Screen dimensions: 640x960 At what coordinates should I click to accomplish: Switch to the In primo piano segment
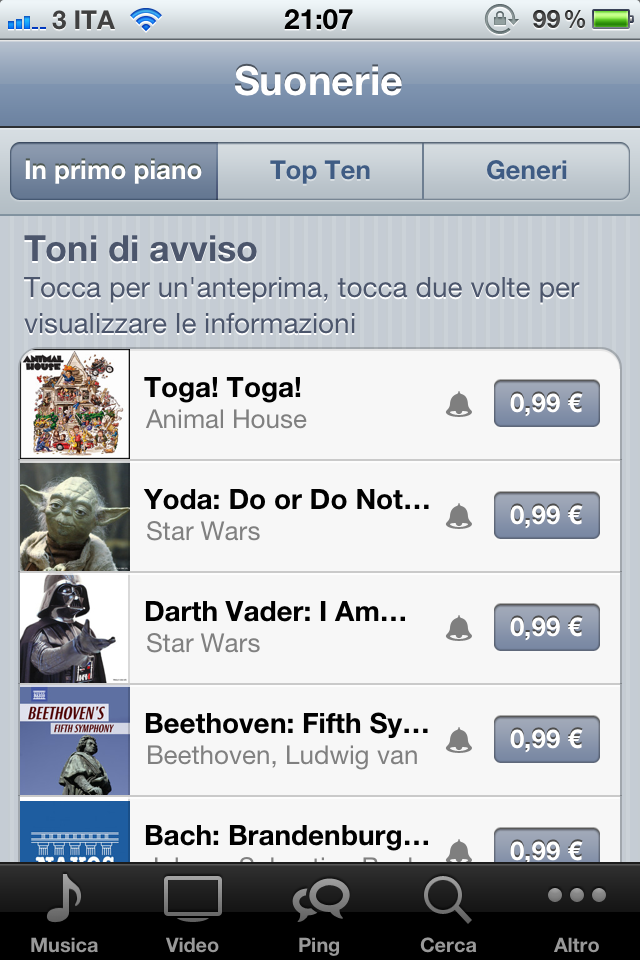coord(113,171)
